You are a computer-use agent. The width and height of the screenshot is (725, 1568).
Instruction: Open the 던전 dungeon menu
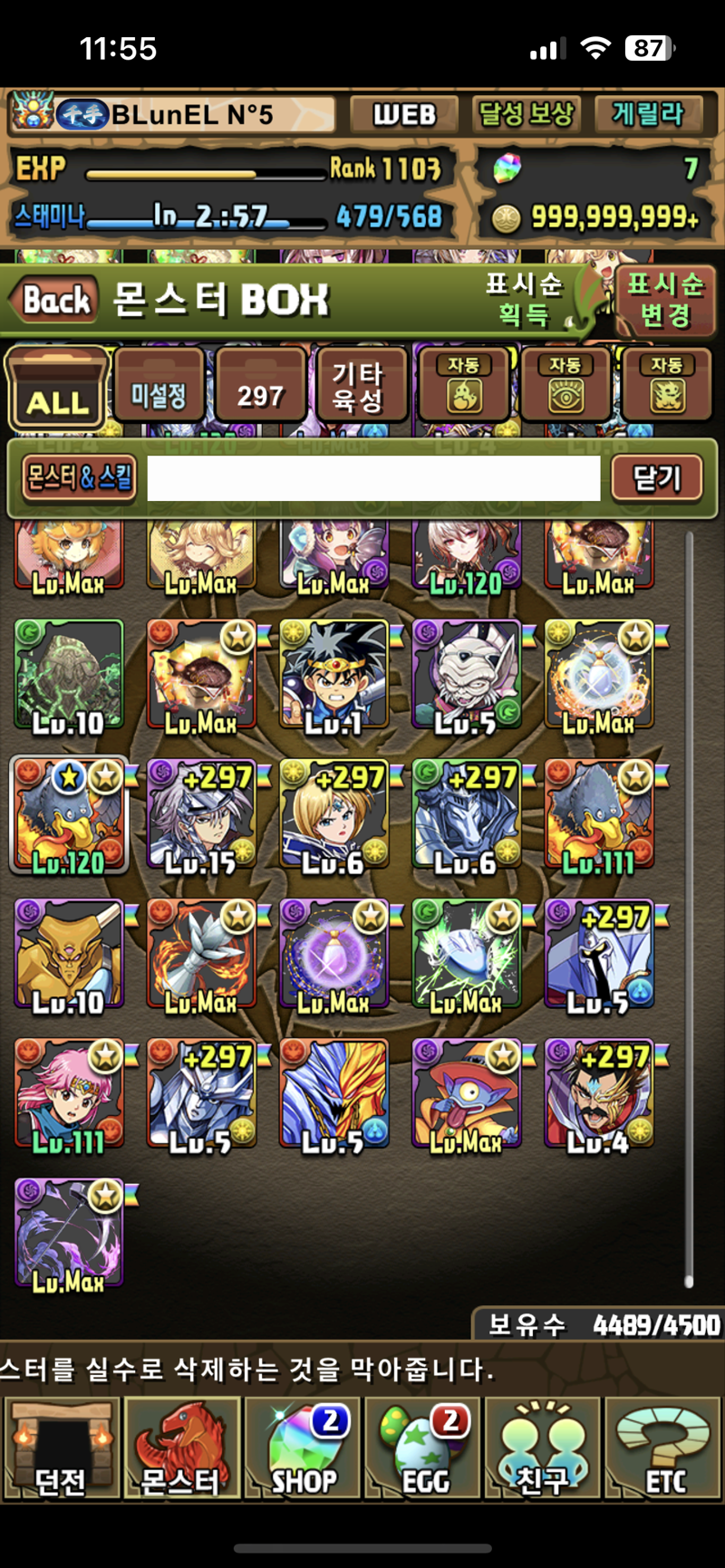click(x=61, y=1448)
